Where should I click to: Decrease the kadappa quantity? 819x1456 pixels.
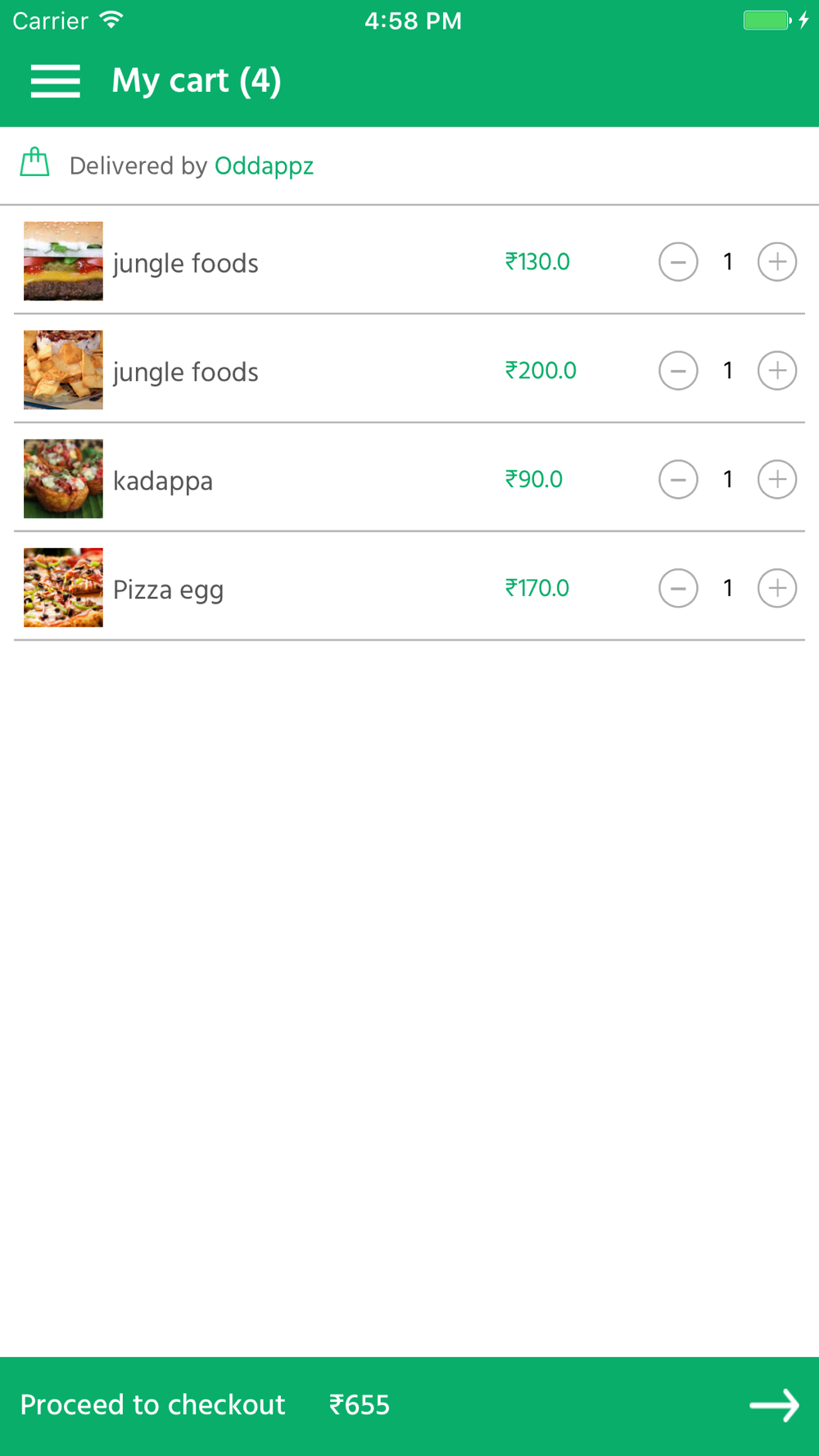[x=678, y=480]
